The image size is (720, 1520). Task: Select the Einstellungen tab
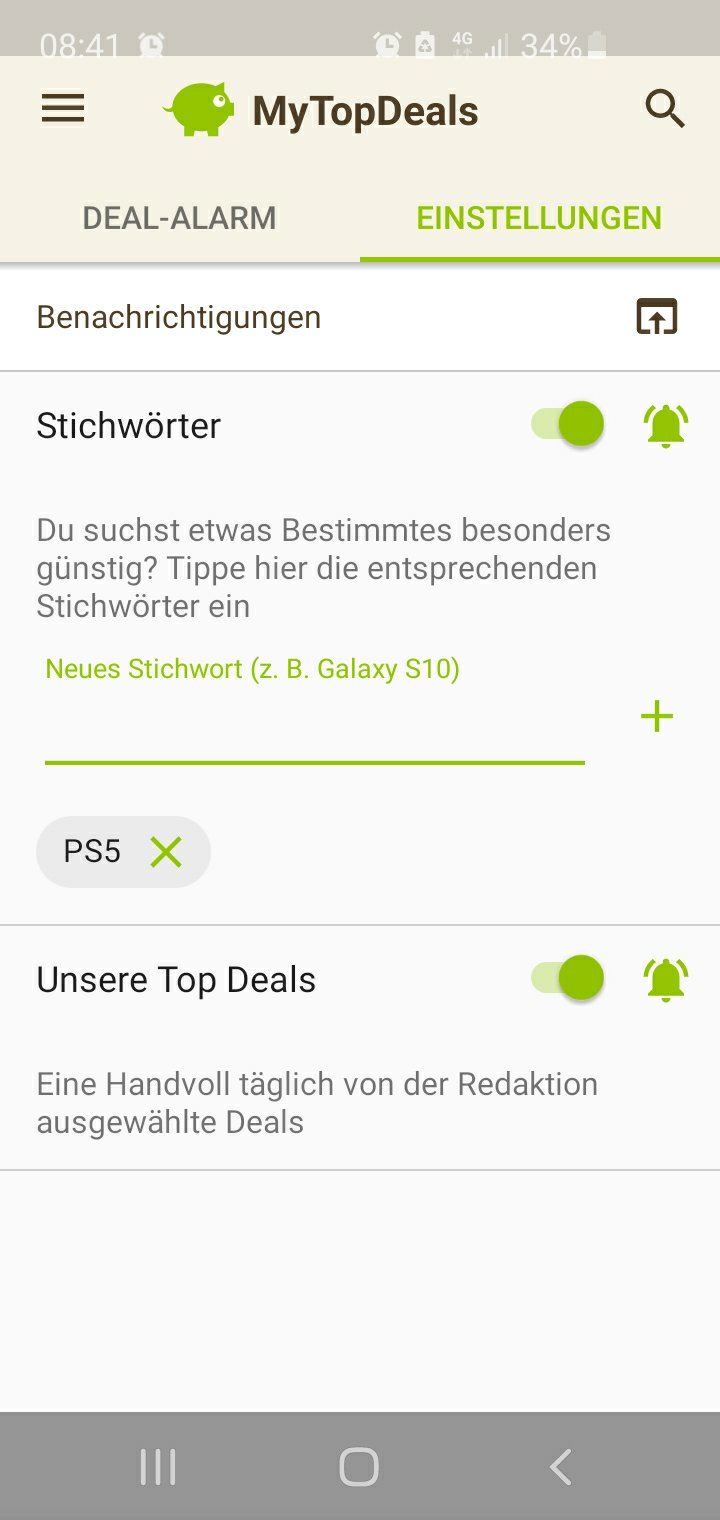click(539, 218)
